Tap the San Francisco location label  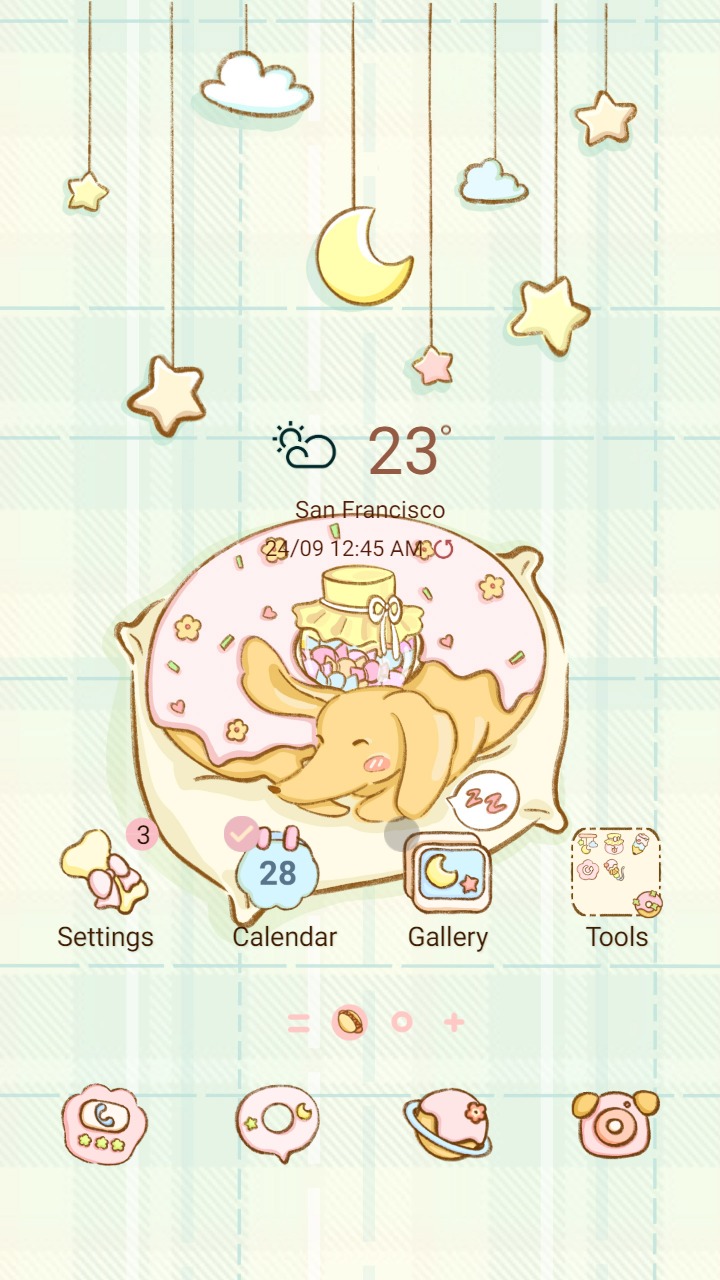click(x=368, y=509)
